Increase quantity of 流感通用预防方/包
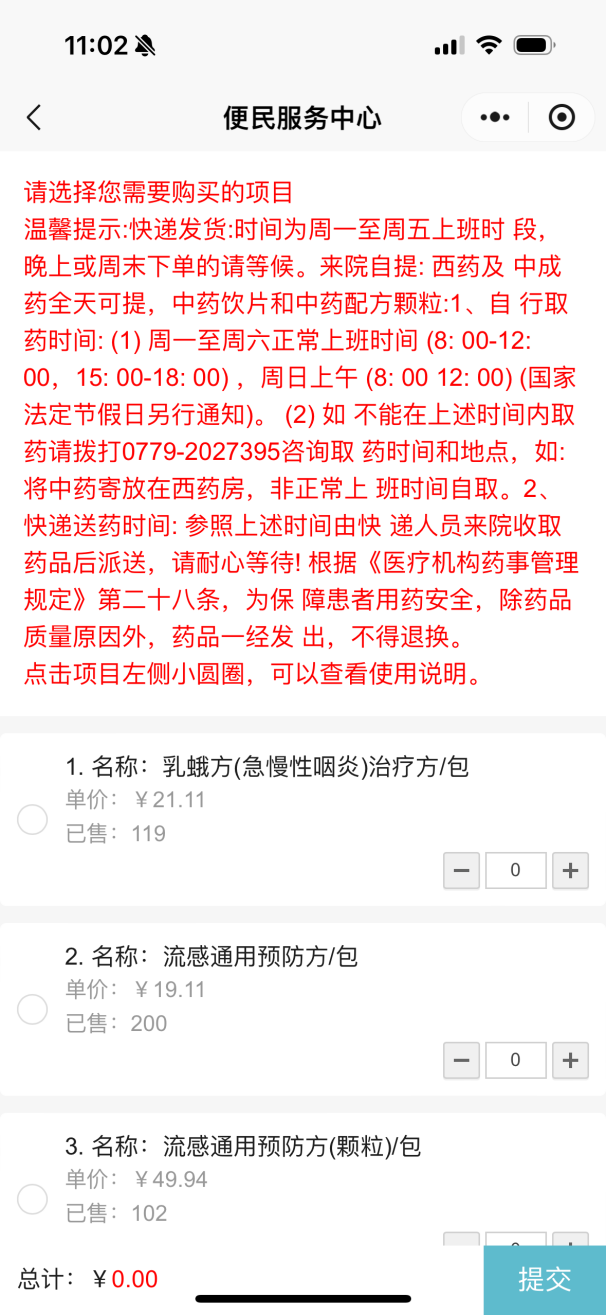 point(570,1060)
